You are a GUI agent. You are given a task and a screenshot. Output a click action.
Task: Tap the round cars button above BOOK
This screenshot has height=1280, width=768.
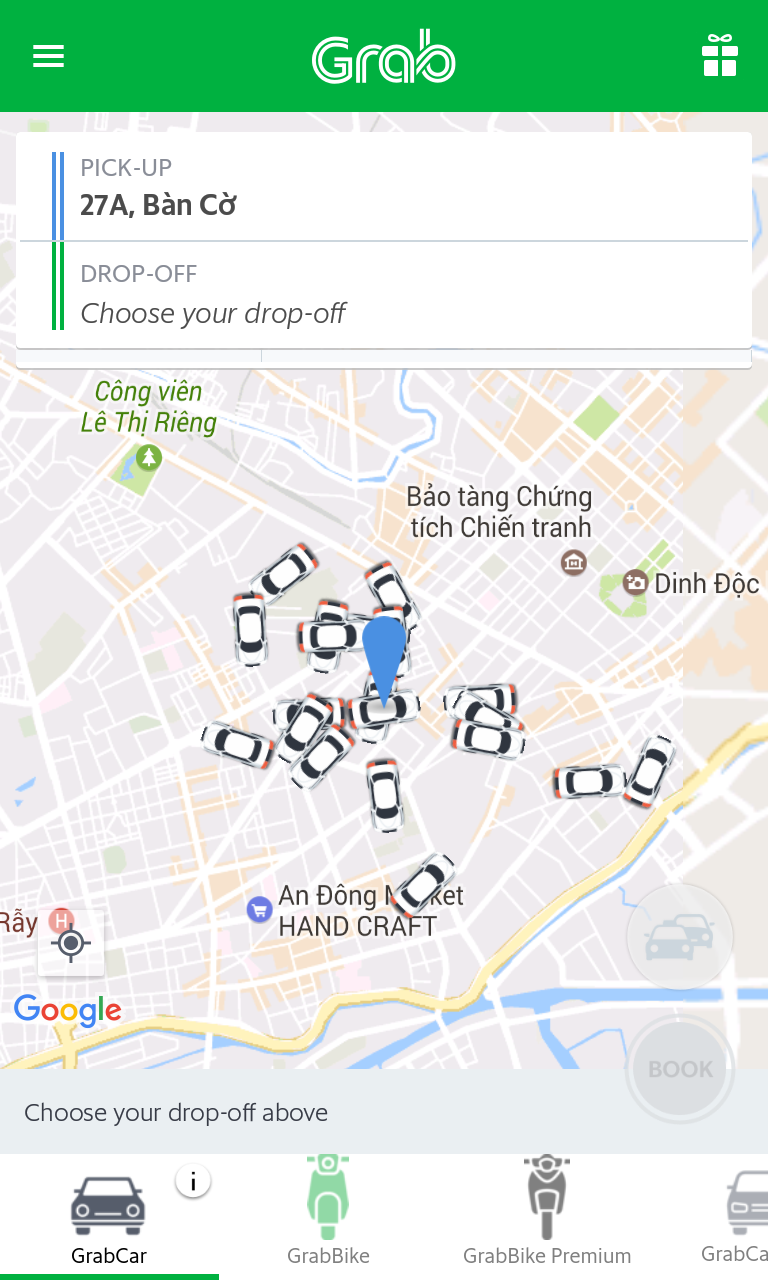pos(680,937)
